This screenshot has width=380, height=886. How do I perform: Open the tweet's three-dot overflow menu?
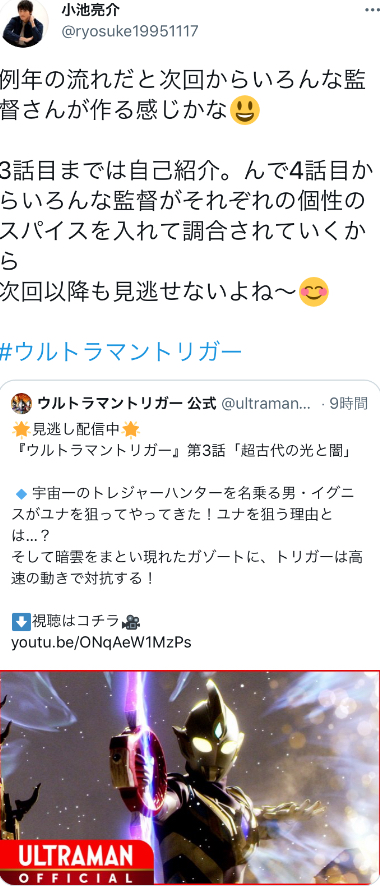point(372,11)
